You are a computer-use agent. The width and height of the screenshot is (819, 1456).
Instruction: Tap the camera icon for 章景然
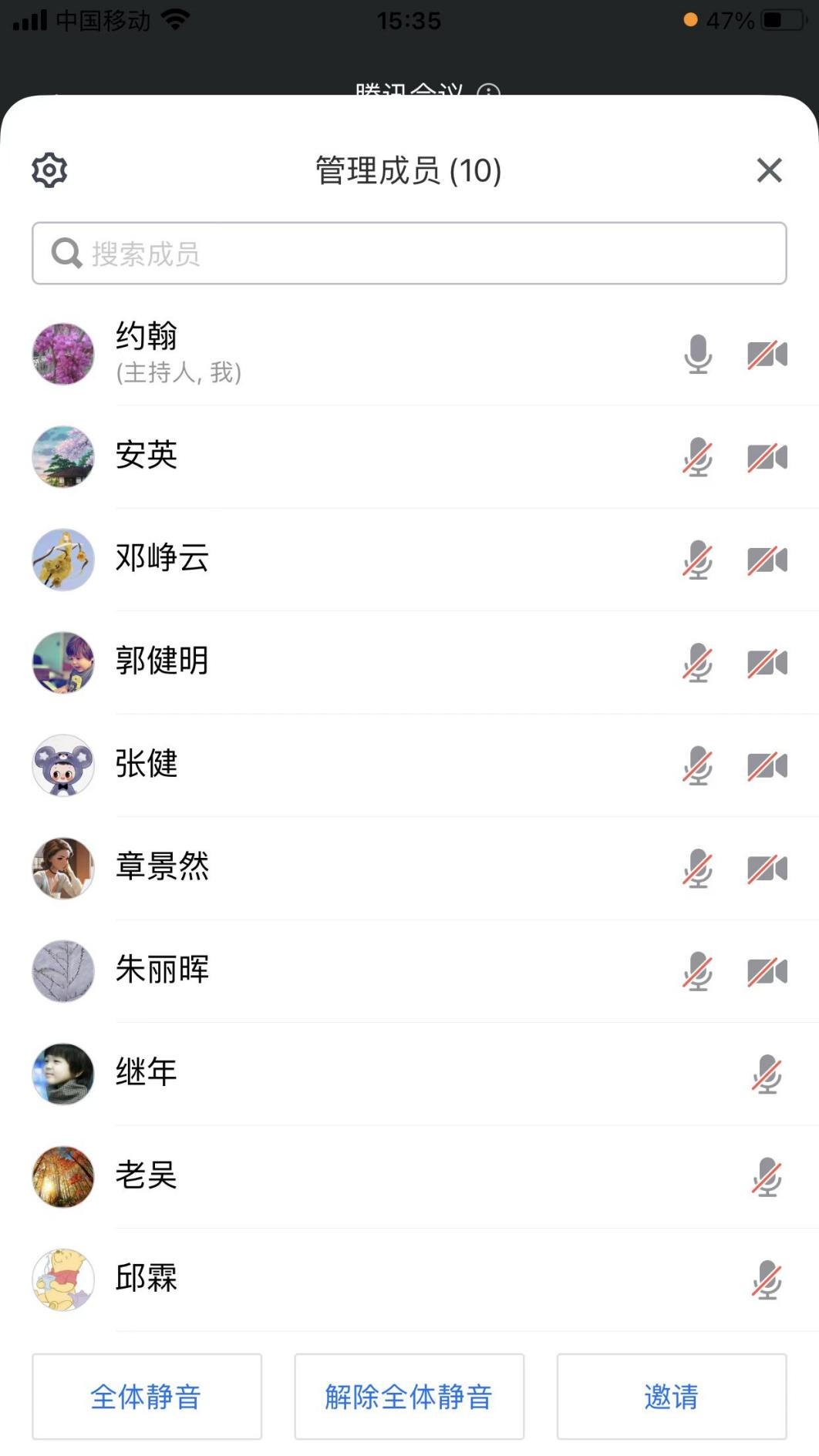(767, 869)
